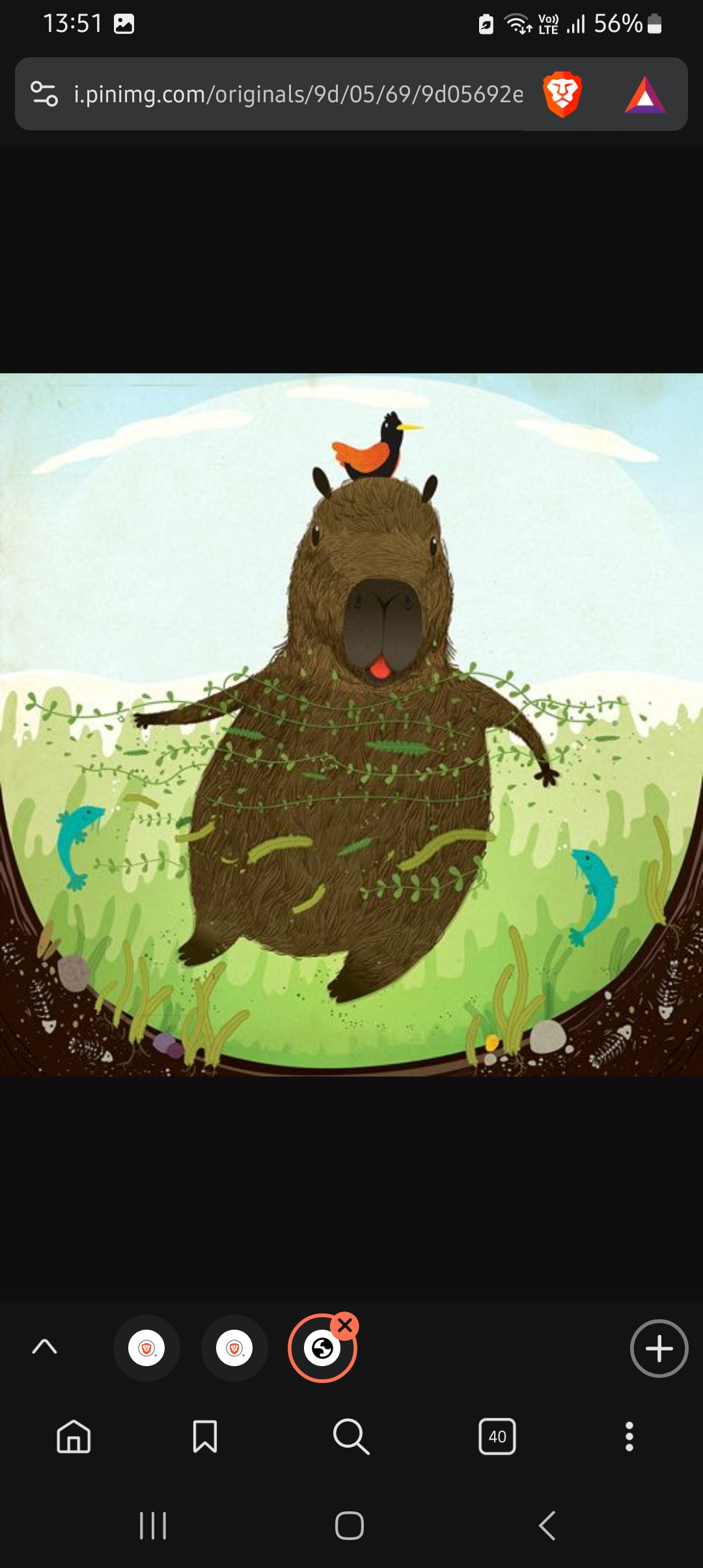Switch to the second Brave tab
703x1568 pixels.
pos(234,1348)
